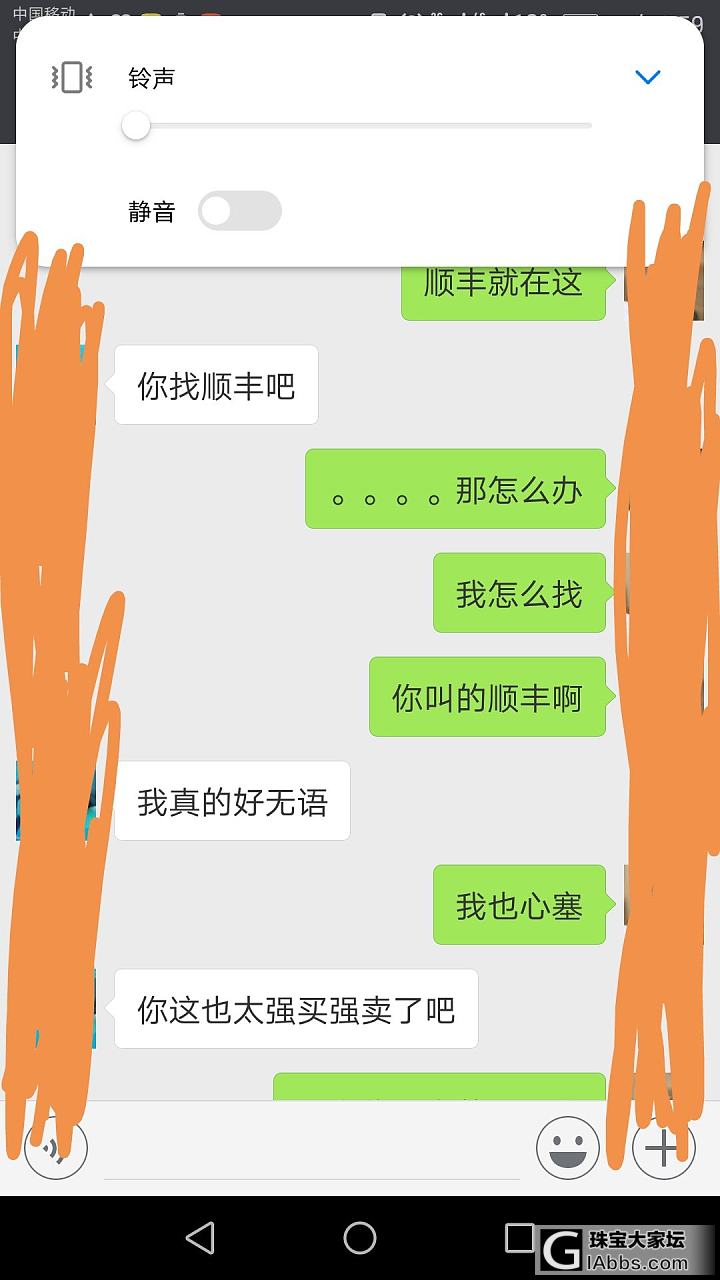
Task: Open the plus attachments menu
Action: (663, 1148)
